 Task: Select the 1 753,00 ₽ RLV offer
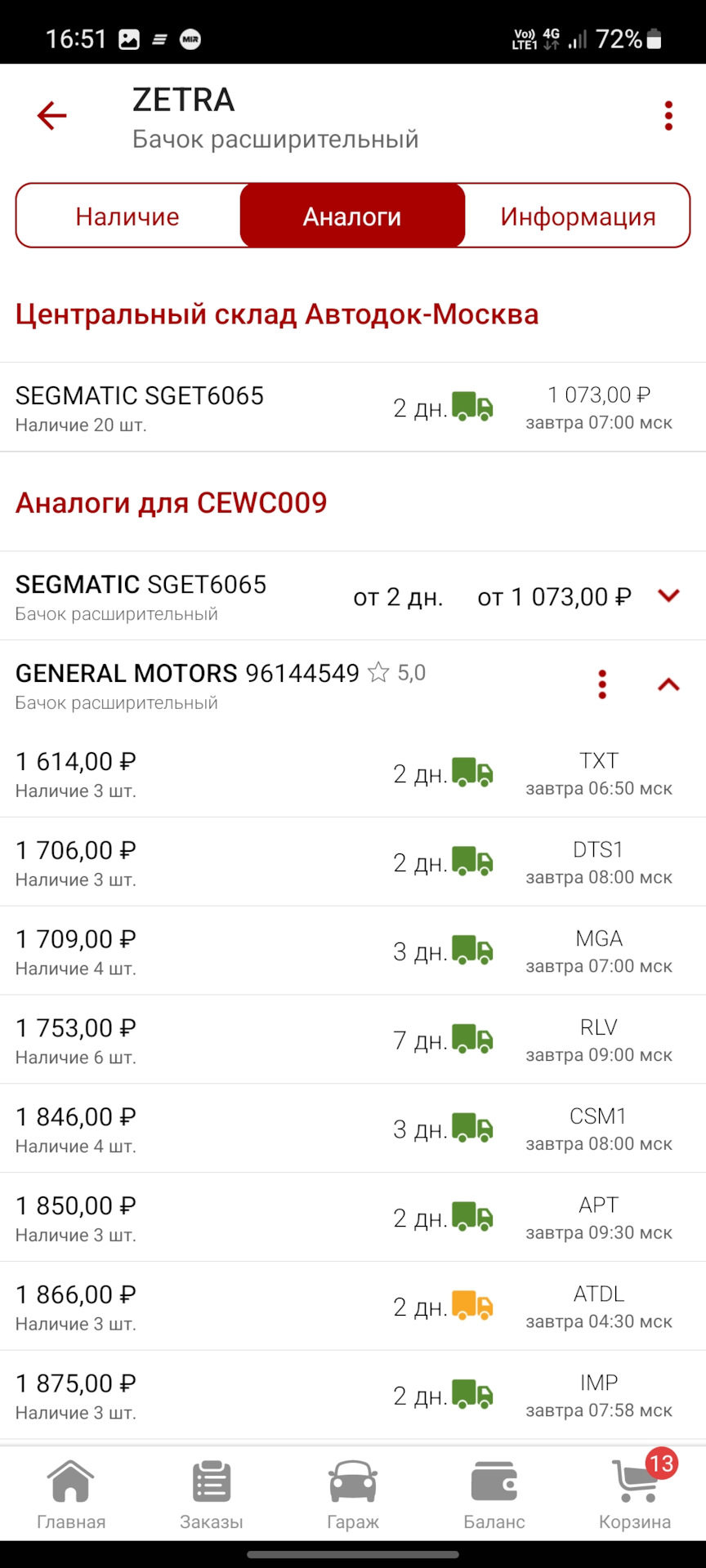(x=353, y=1040)
